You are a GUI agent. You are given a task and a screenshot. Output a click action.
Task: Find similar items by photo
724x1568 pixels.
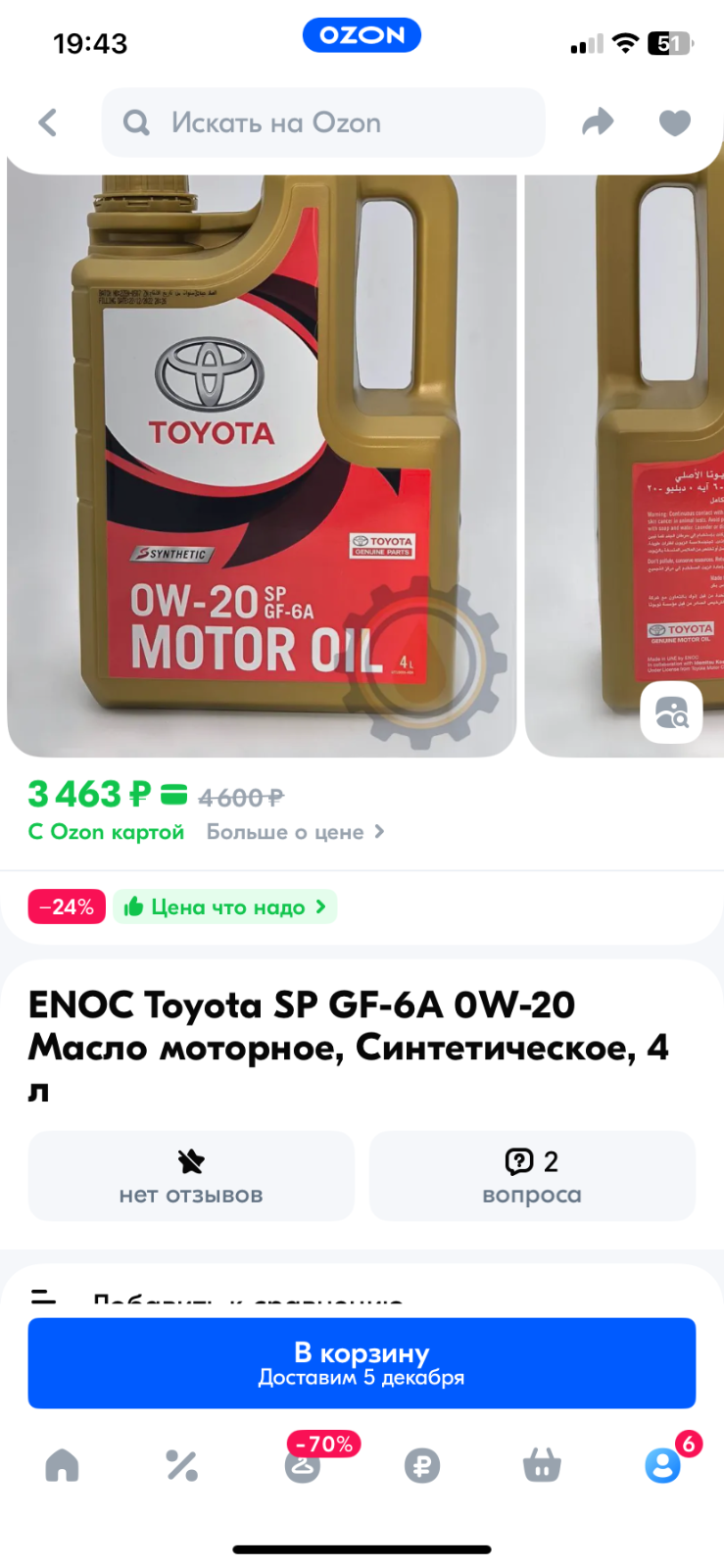pyautogui.click(x=671, y=712)
